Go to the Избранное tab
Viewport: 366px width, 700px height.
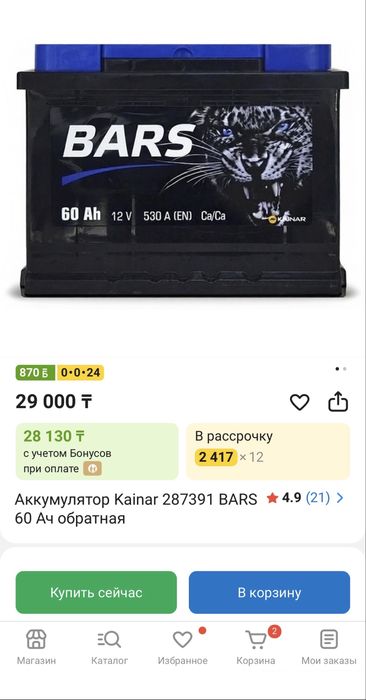tap(183, 647)
